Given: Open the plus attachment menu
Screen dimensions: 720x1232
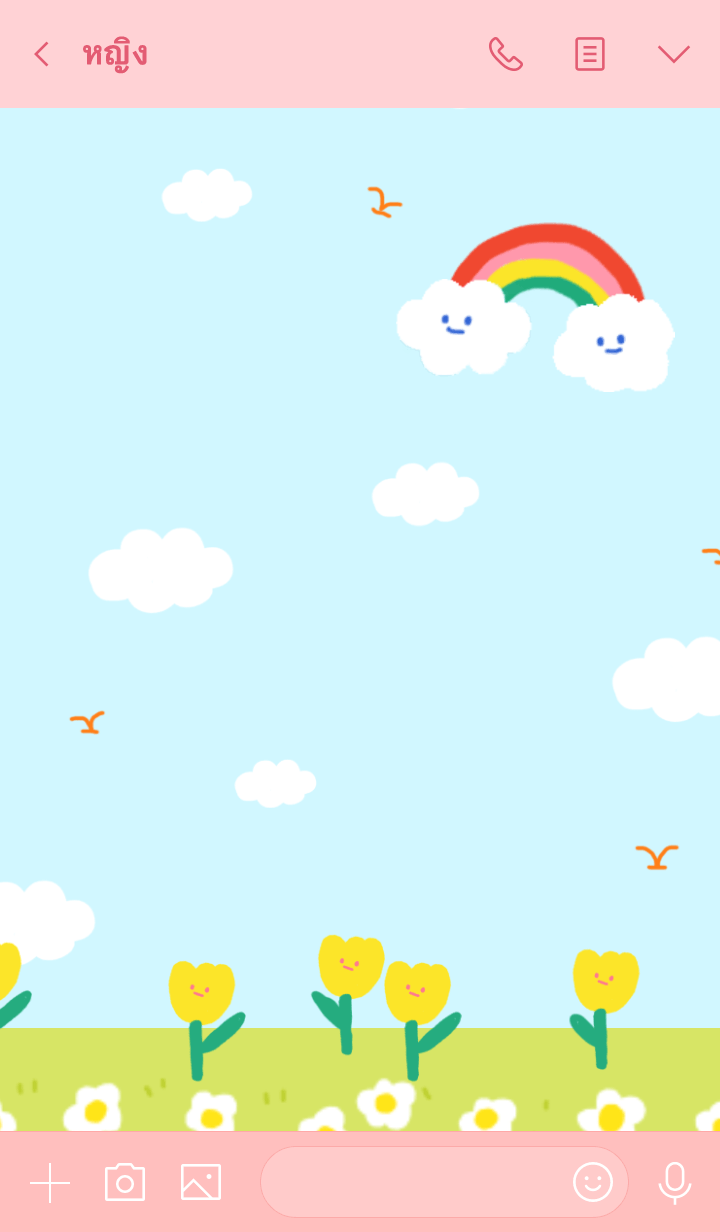Looking at the screenshot, I should click(50, 1182).
